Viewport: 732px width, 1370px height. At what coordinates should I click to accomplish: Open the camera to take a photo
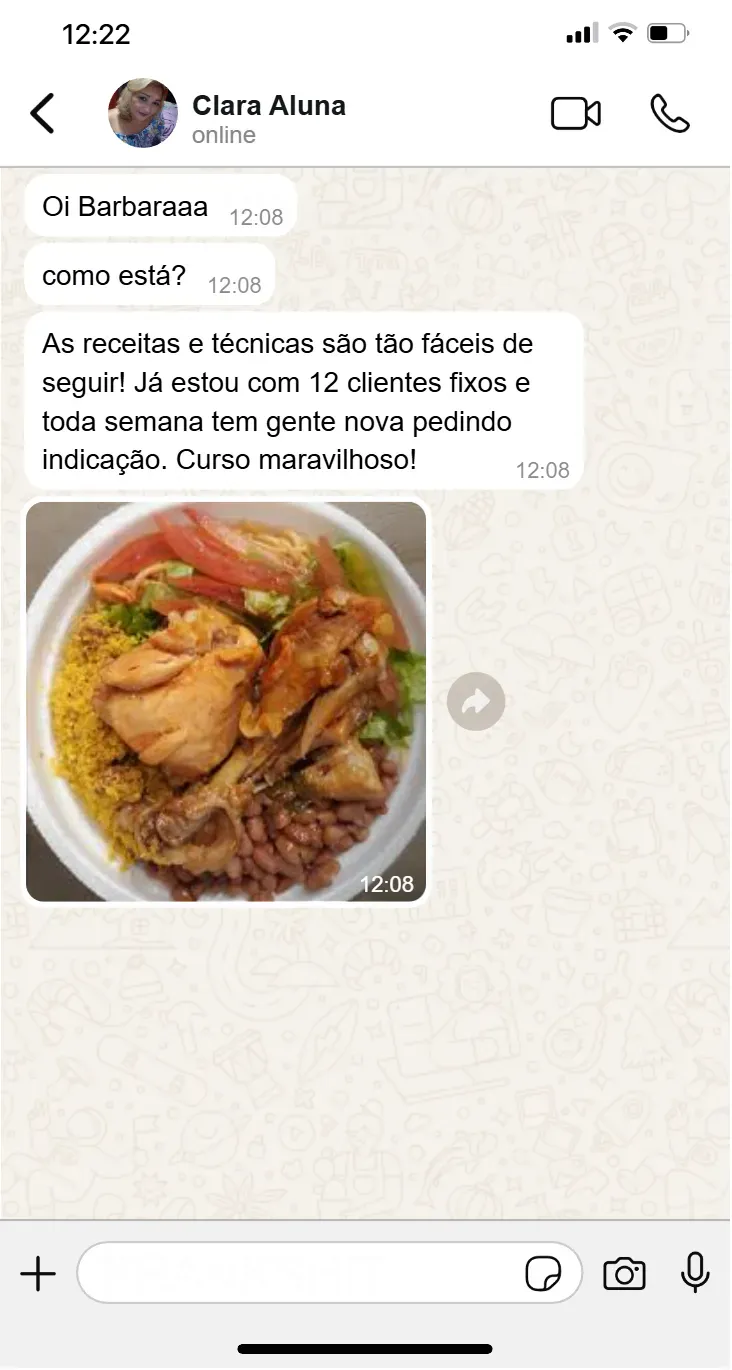click(x=624, y=1274)
